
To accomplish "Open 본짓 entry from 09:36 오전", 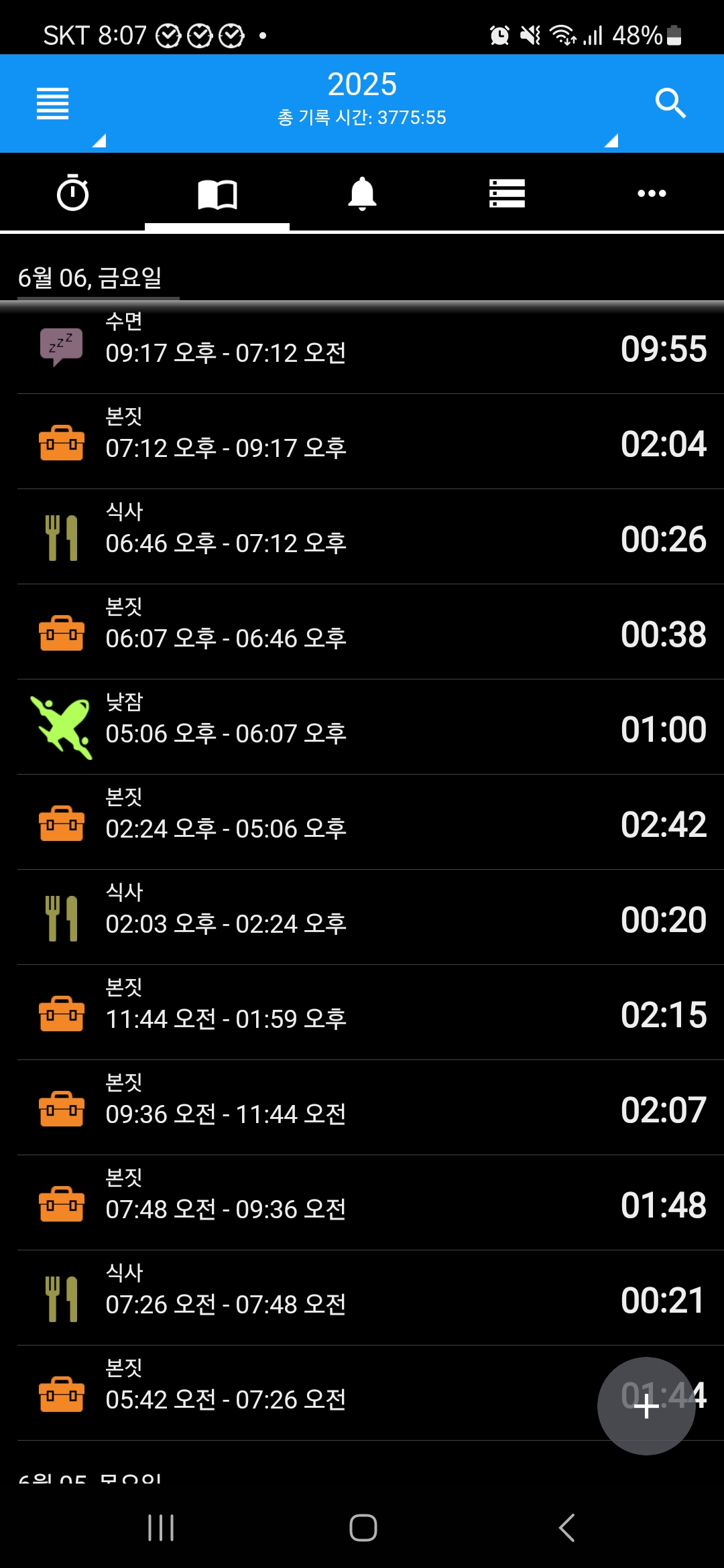I will click(362, 1108).
